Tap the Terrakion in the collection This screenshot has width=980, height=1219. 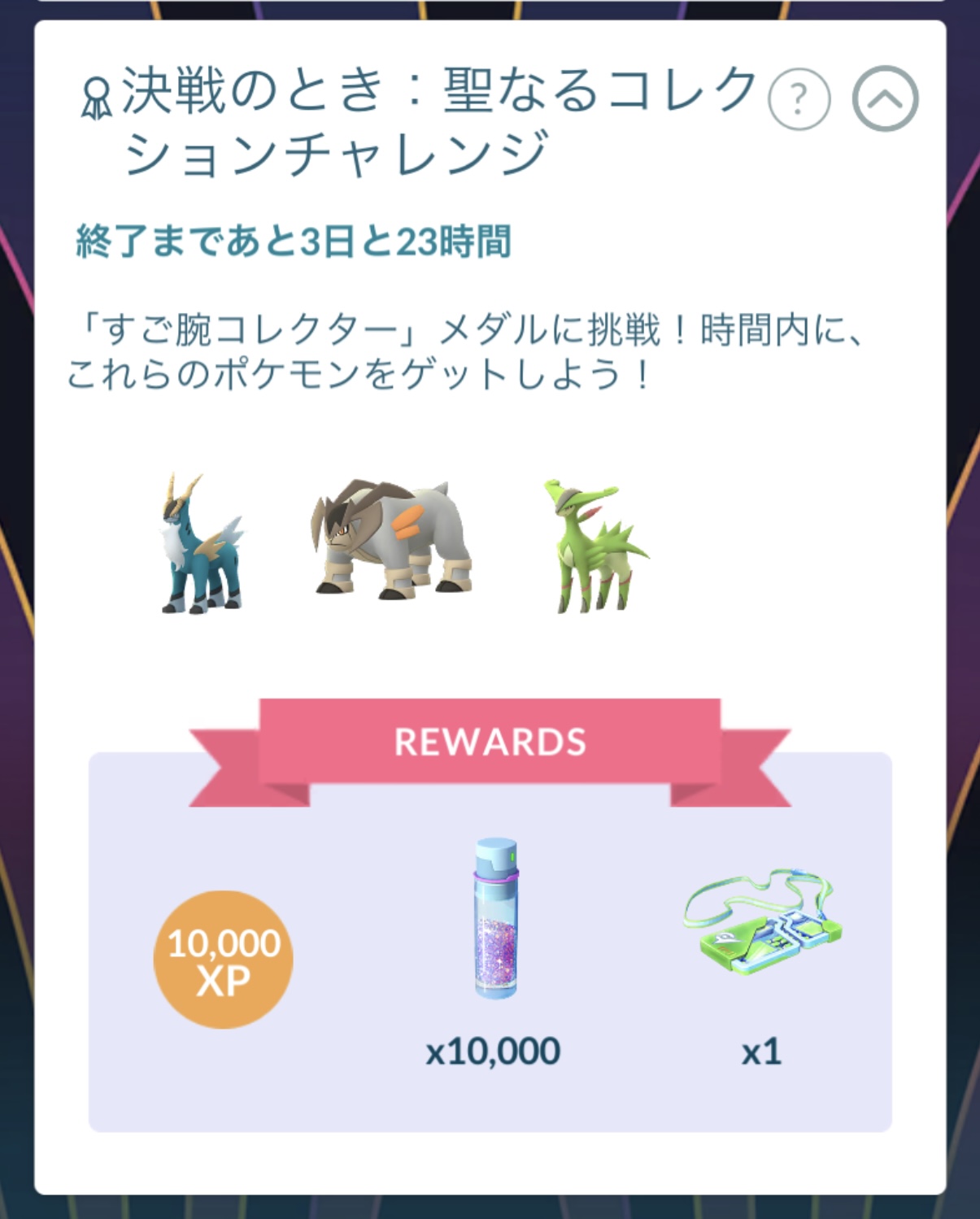391,540
